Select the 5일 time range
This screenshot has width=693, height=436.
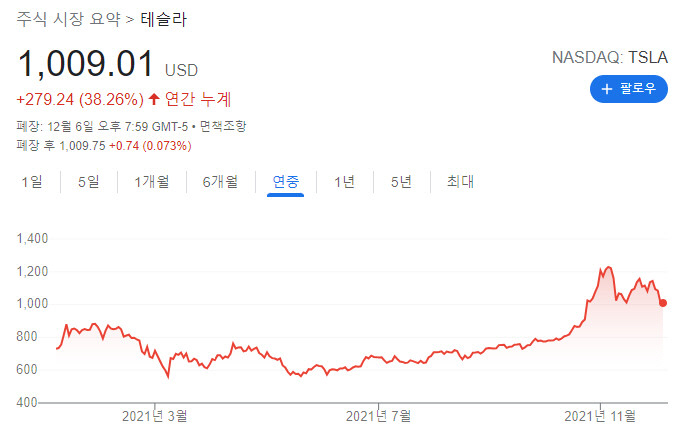88,181
